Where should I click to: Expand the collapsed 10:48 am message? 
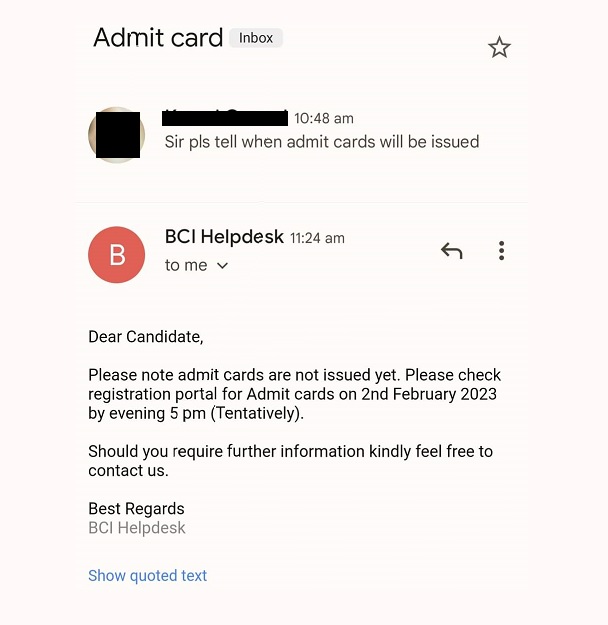(321, 142)
